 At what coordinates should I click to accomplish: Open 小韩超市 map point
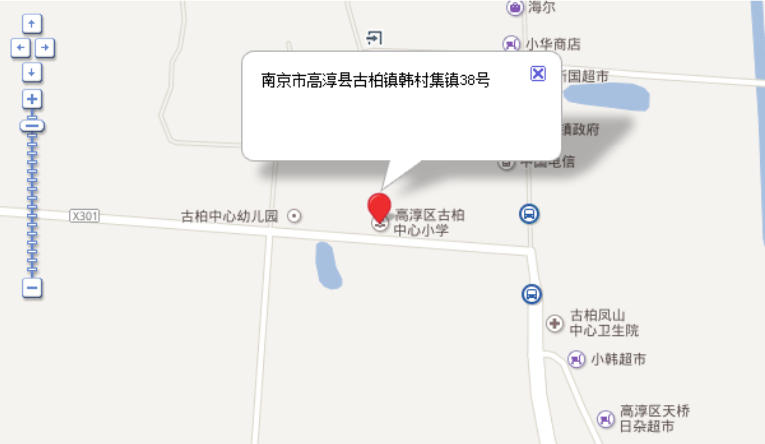coord(576,358)
